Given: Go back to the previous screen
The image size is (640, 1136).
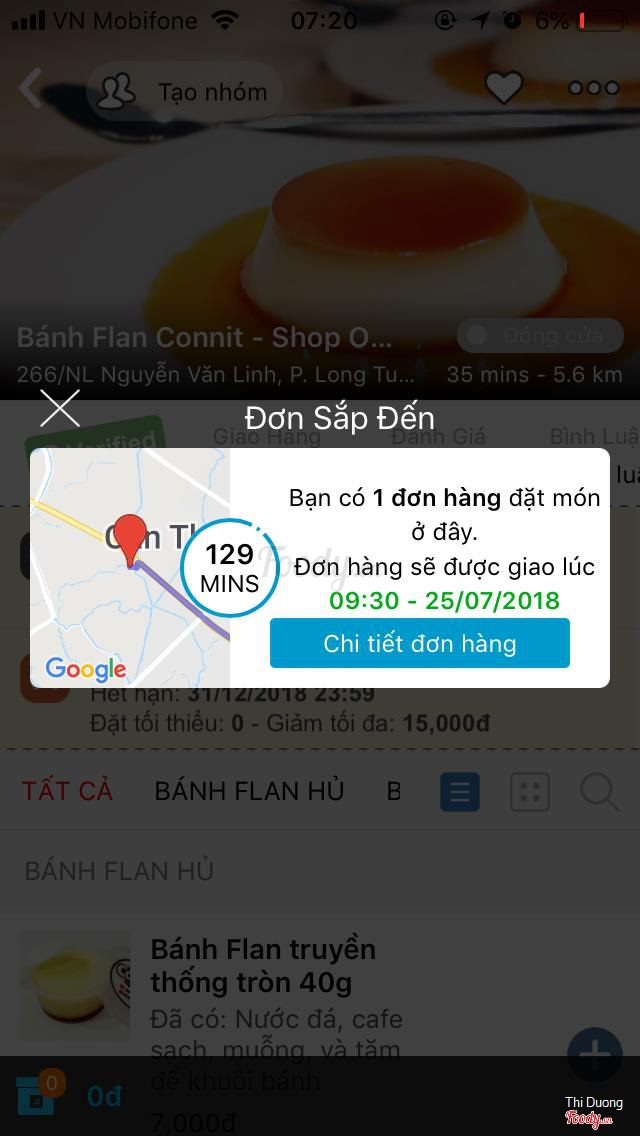Looking at the screenshot, I should [31, 90].
